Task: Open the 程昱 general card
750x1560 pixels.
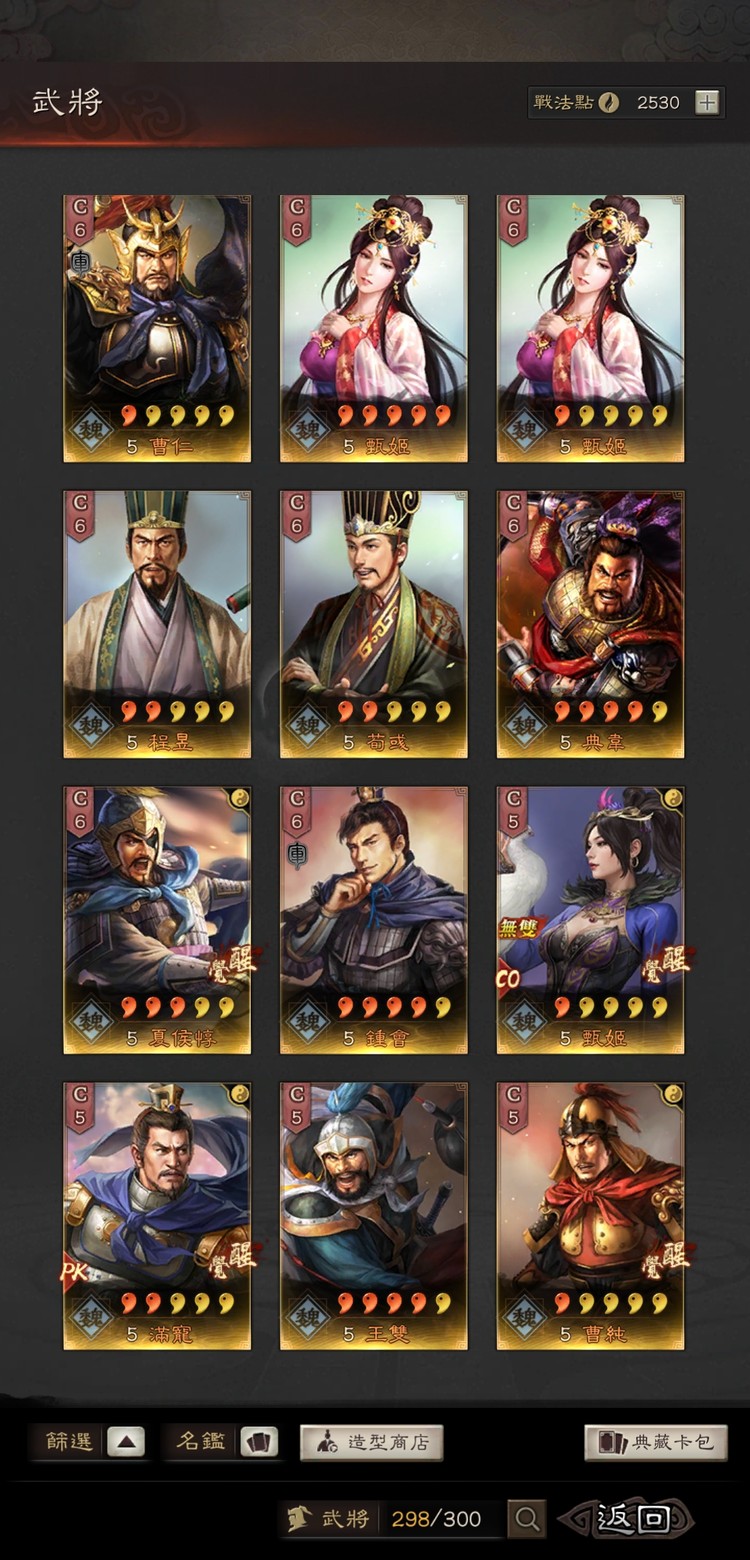Action: (x=157, y=624)
